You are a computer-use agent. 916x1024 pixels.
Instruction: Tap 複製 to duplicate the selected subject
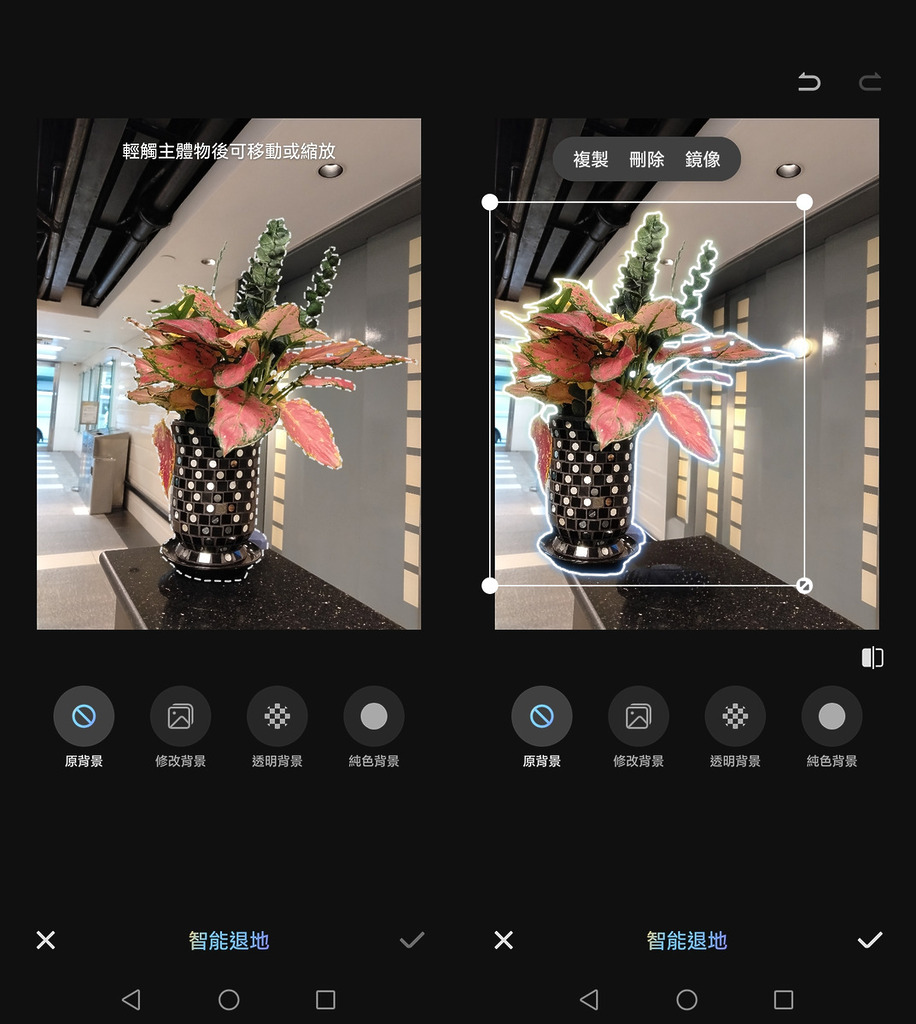590,159
